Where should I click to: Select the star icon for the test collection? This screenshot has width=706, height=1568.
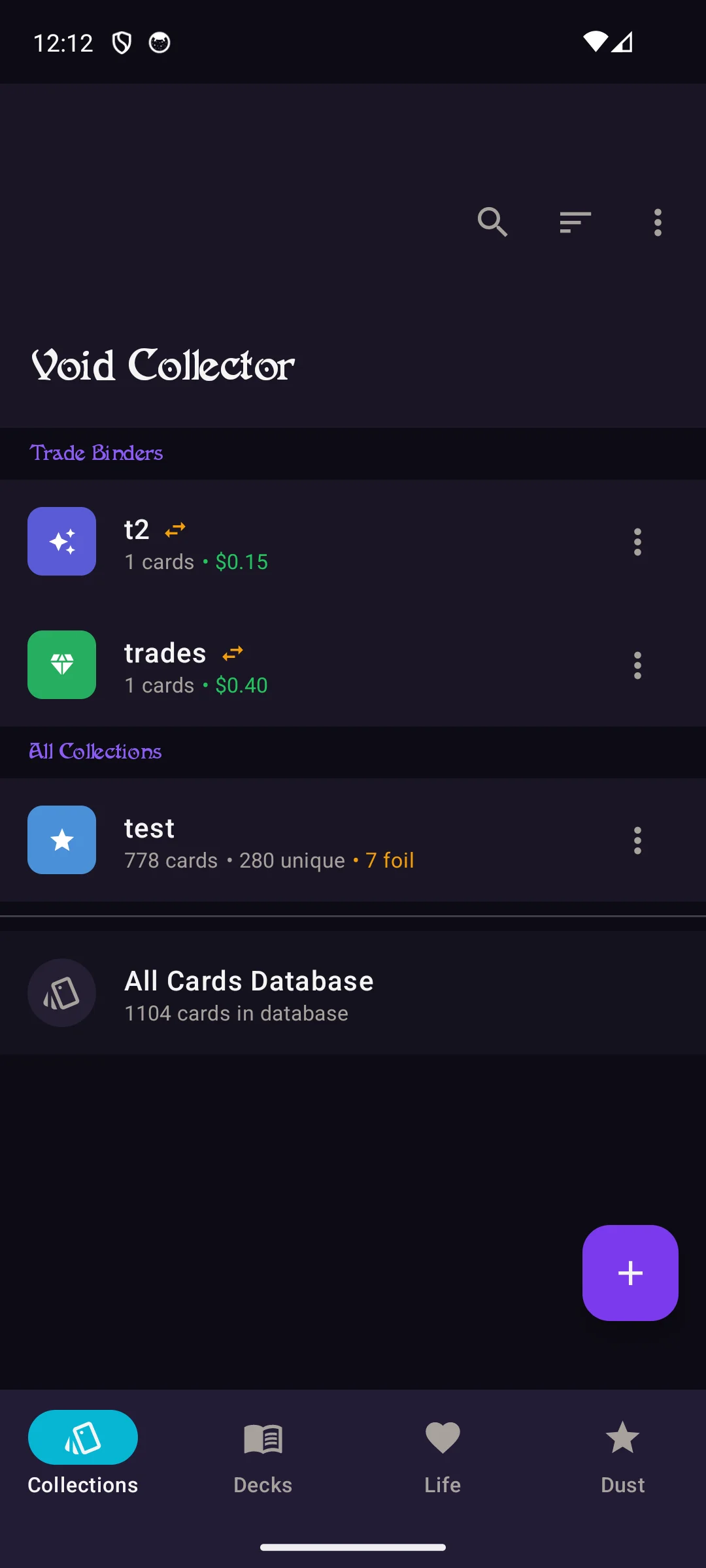click(x=61, y=840)
